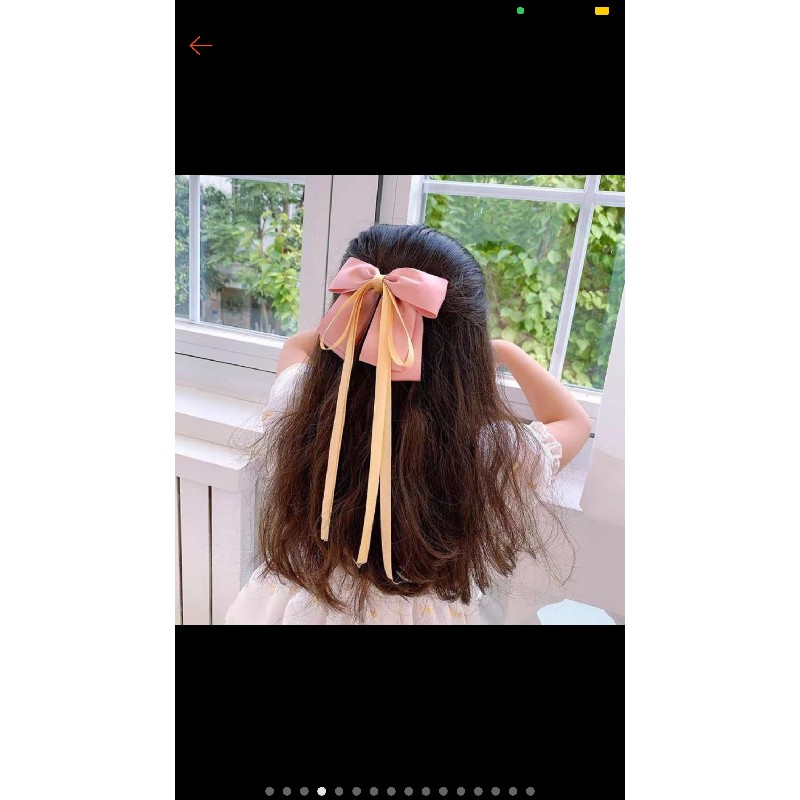
Task: Go back using the red arrow
Action: (201, 46)
